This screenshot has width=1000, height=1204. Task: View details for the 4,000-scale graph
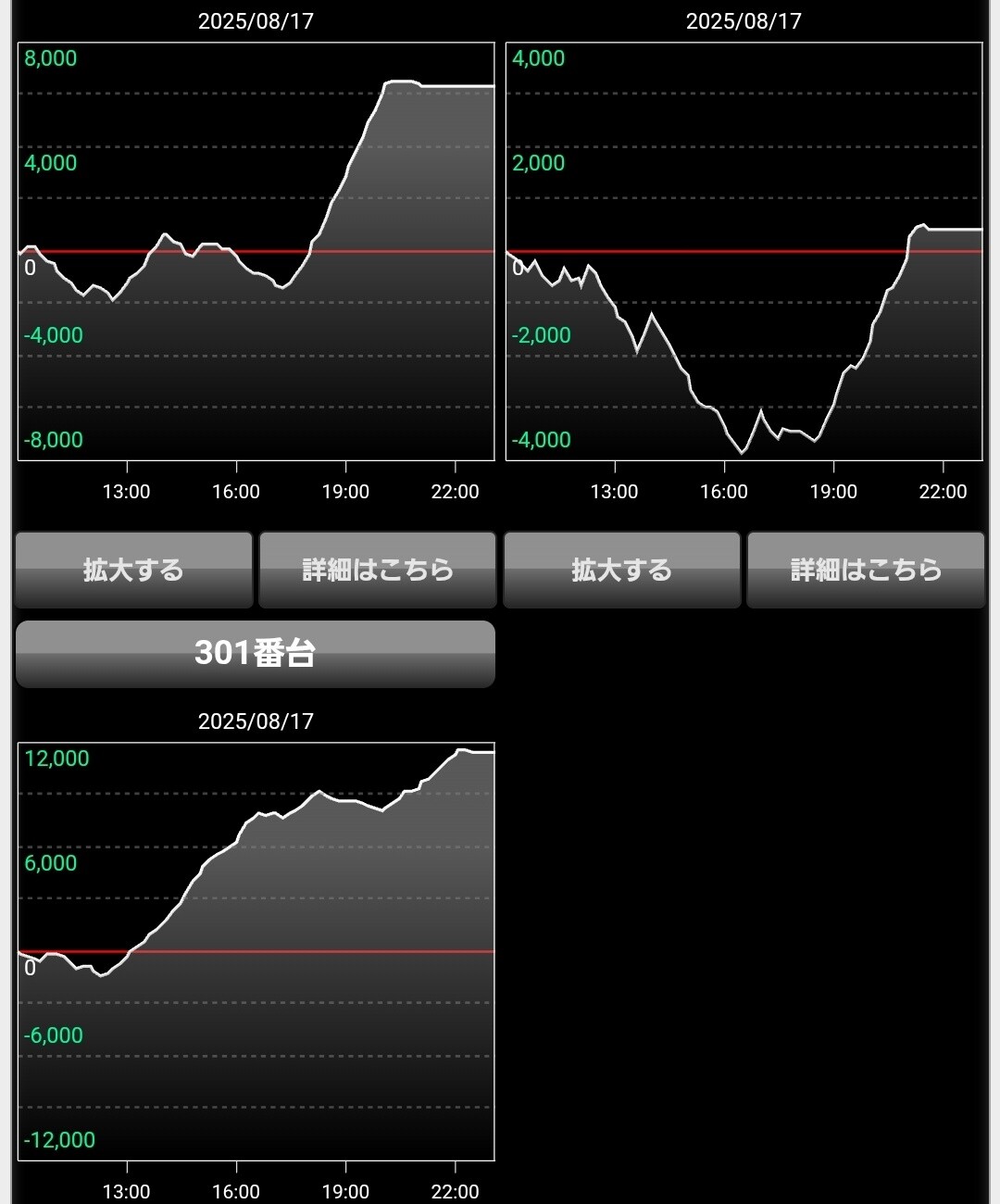865,570
